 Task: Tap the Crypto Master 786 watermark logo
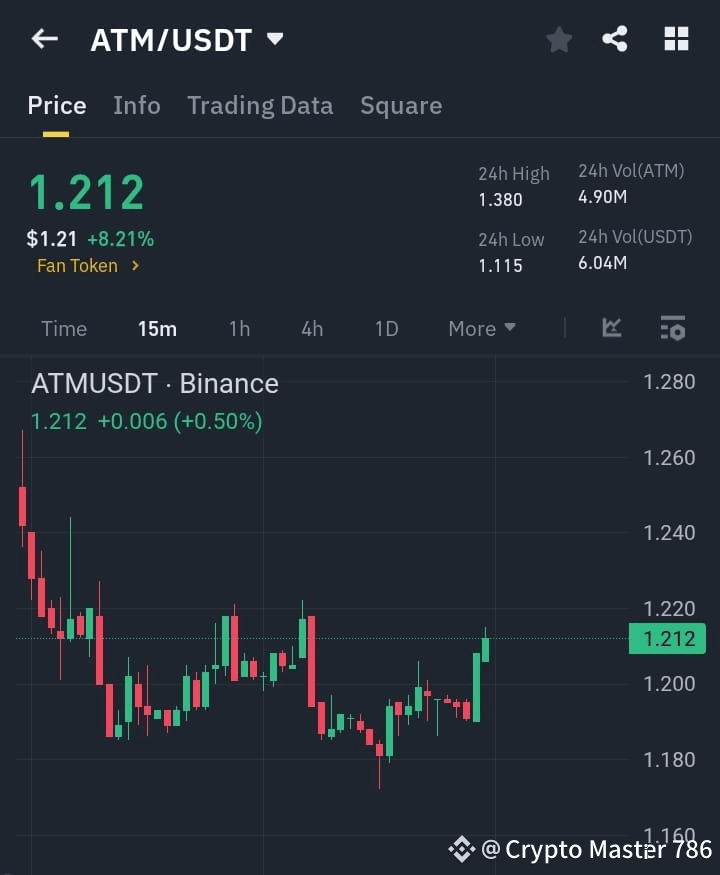click(461, 849)
